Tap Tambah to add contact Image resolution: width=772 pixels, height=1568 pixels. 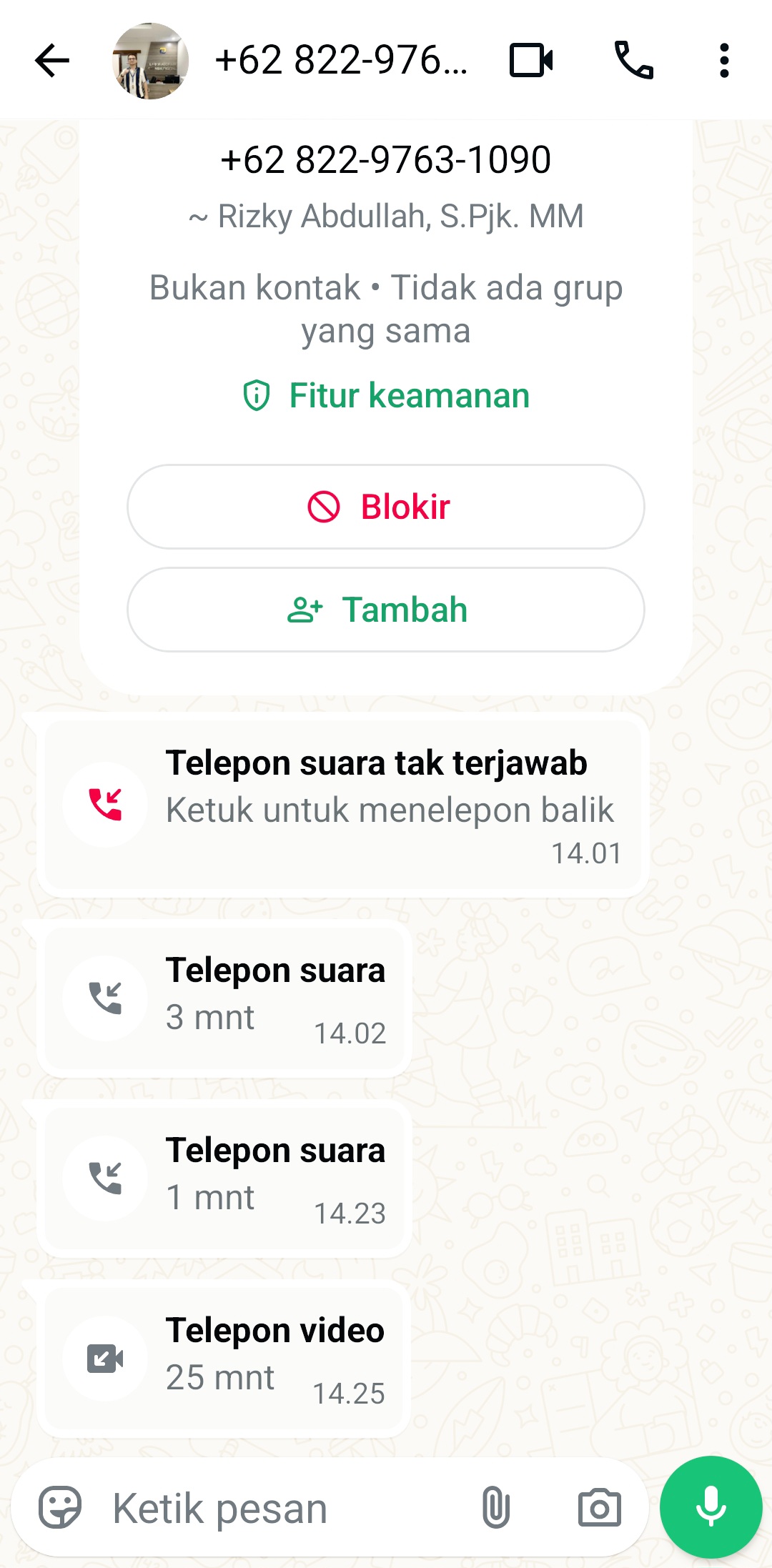click(x=386, y=610)
